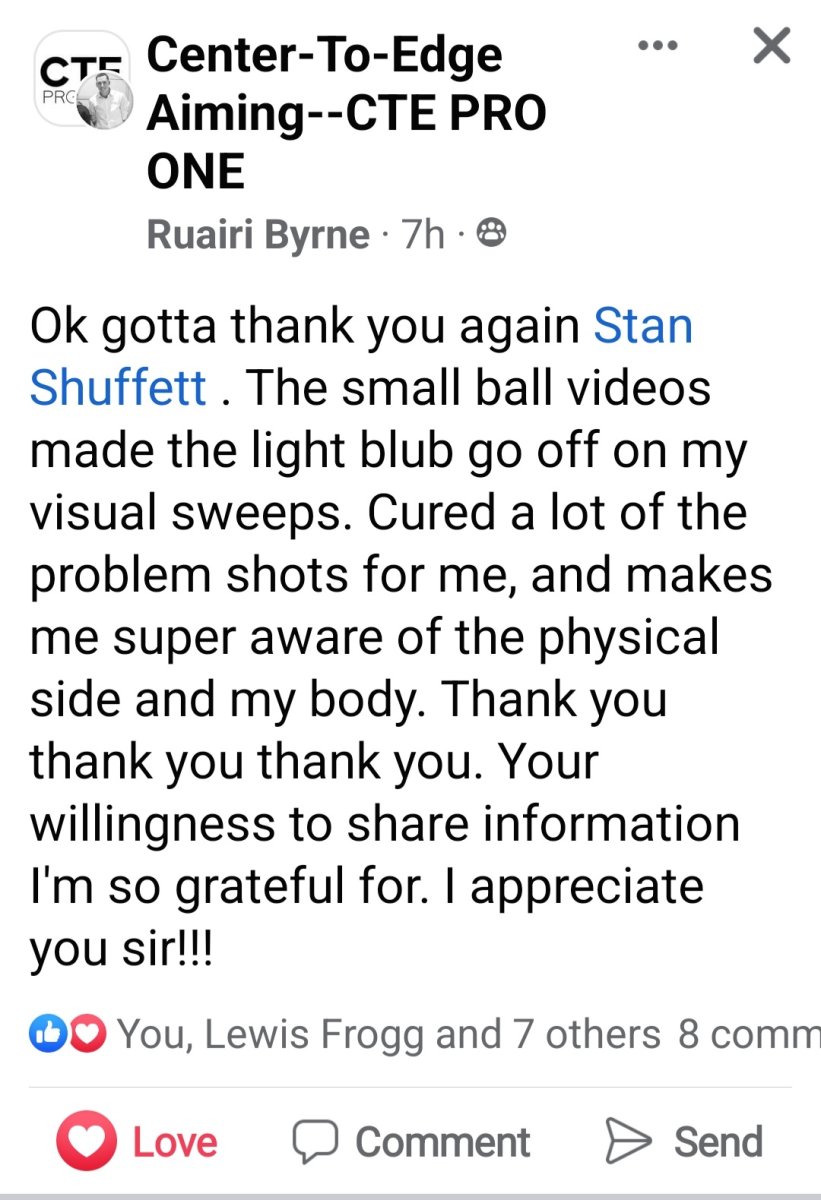Dismiss the post with the X

(771, 46)
